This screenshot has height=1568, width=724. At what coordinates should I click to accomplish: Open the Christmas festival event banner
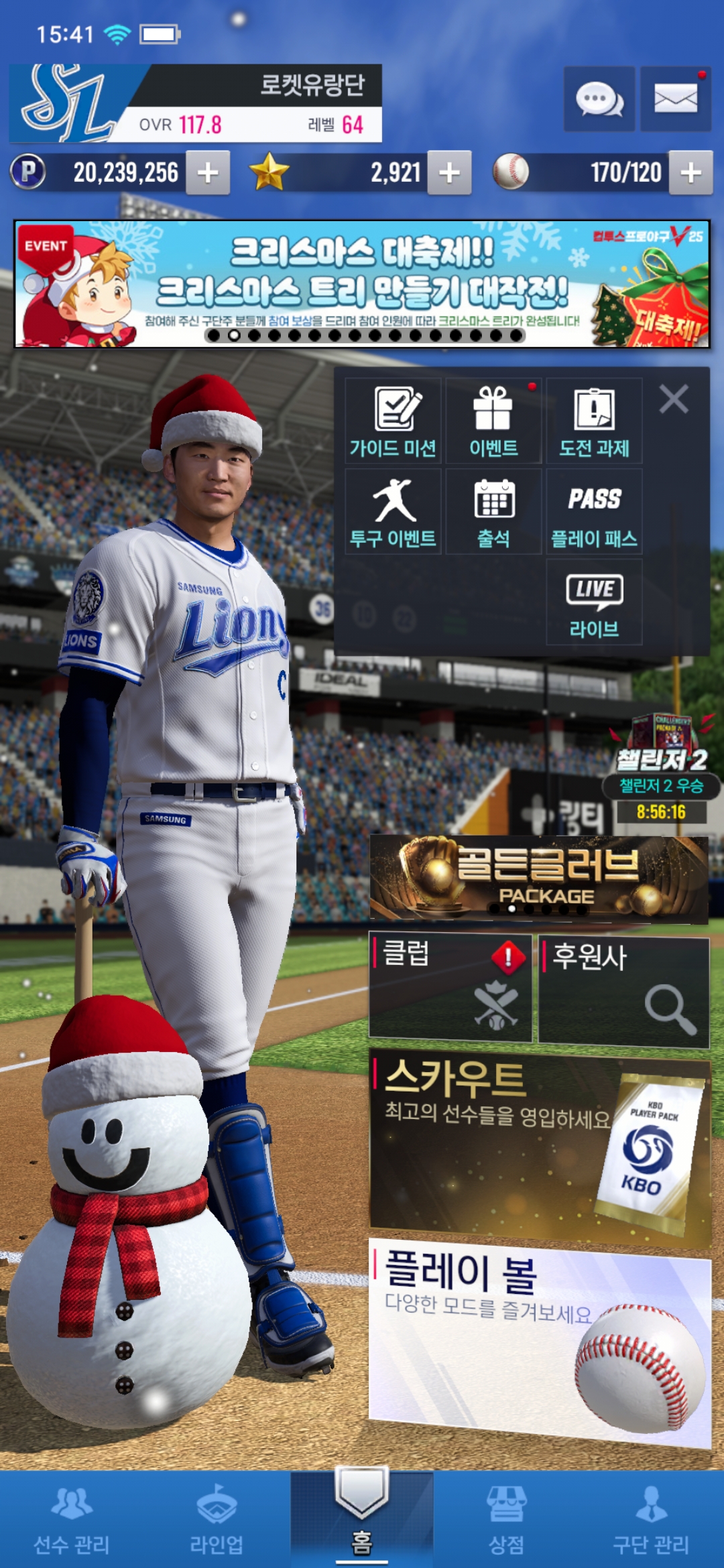[362, 284]
